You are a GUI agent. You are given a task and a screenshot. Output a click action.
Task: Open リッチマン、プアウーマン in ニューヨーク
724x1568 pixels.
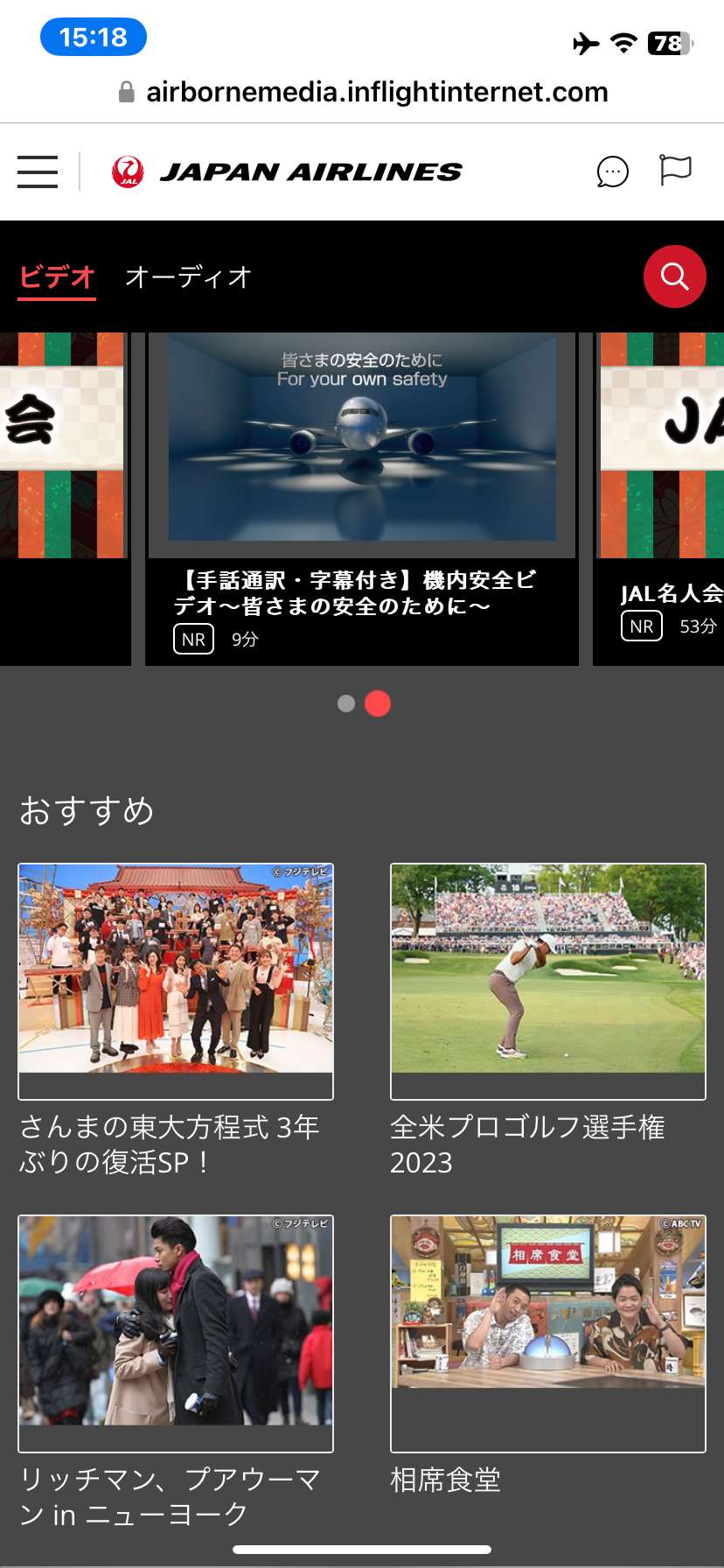pyautogui.click(x=176, y=1372)
